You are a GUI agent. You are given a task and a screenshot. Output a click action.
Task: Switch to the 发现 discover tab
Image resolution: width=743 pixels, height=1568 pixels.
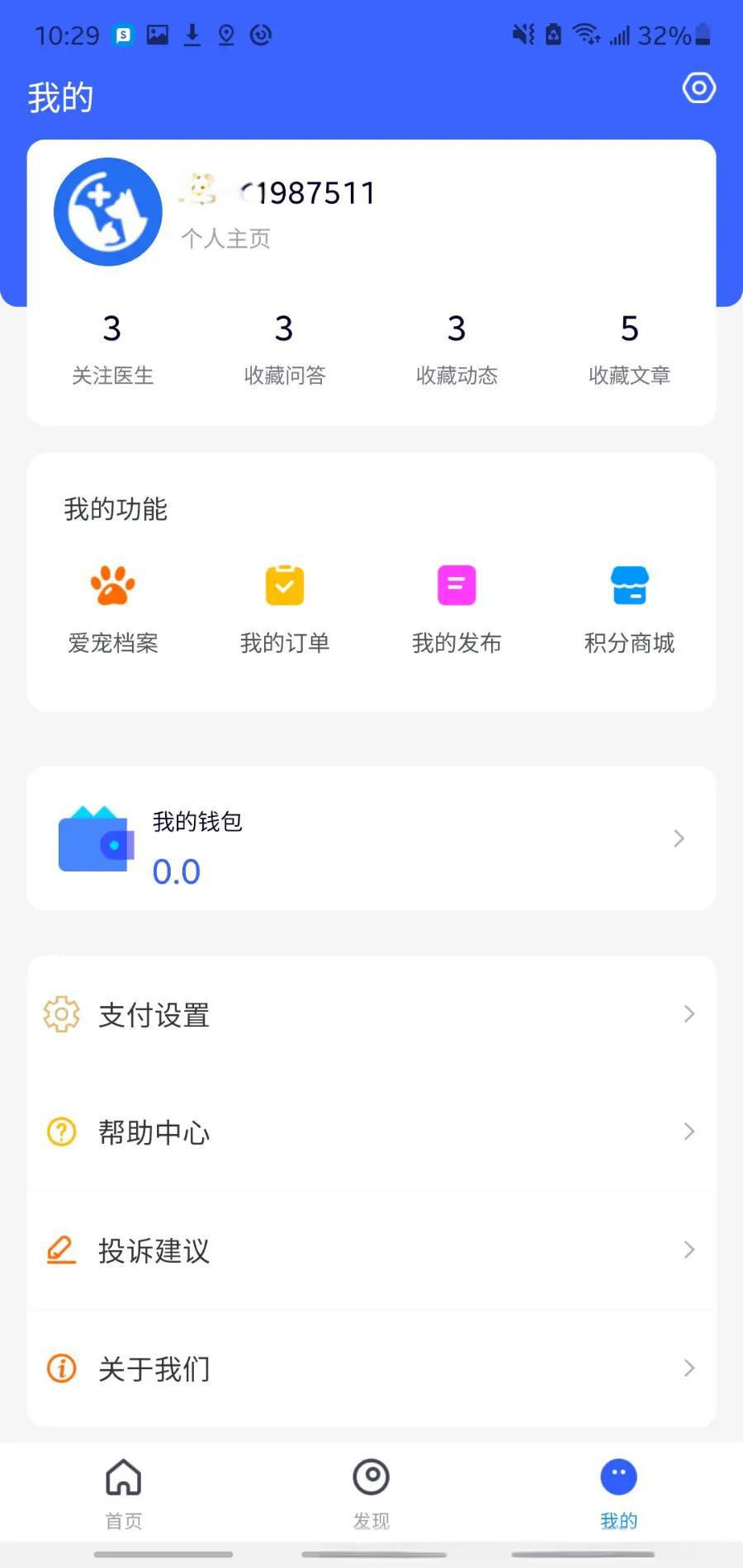point(371,1492)
